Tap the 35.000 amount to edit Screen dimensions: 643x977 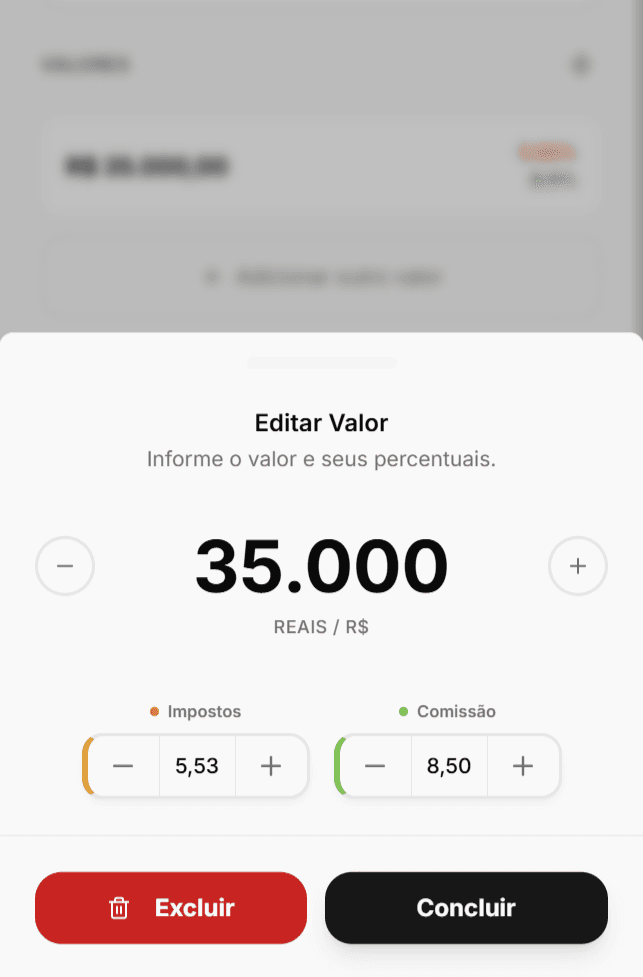point(321,566)
